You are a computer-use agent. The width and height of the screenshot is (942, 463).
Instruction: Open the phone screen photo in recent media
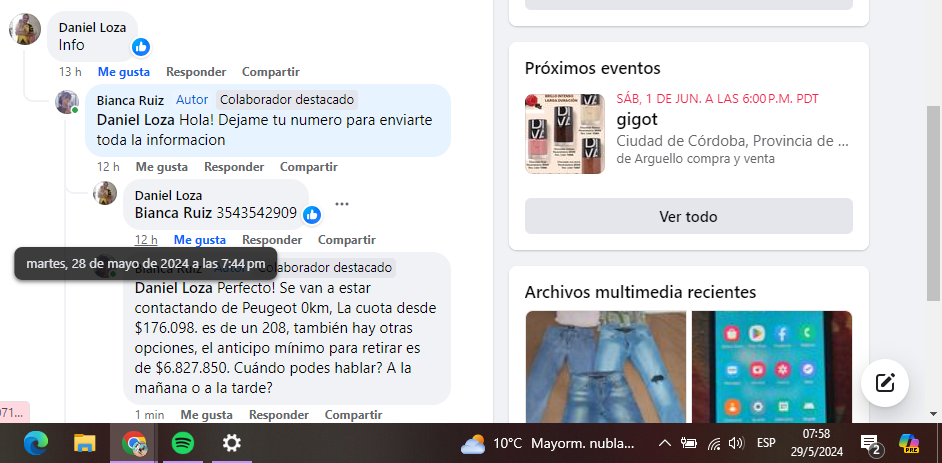771,366
